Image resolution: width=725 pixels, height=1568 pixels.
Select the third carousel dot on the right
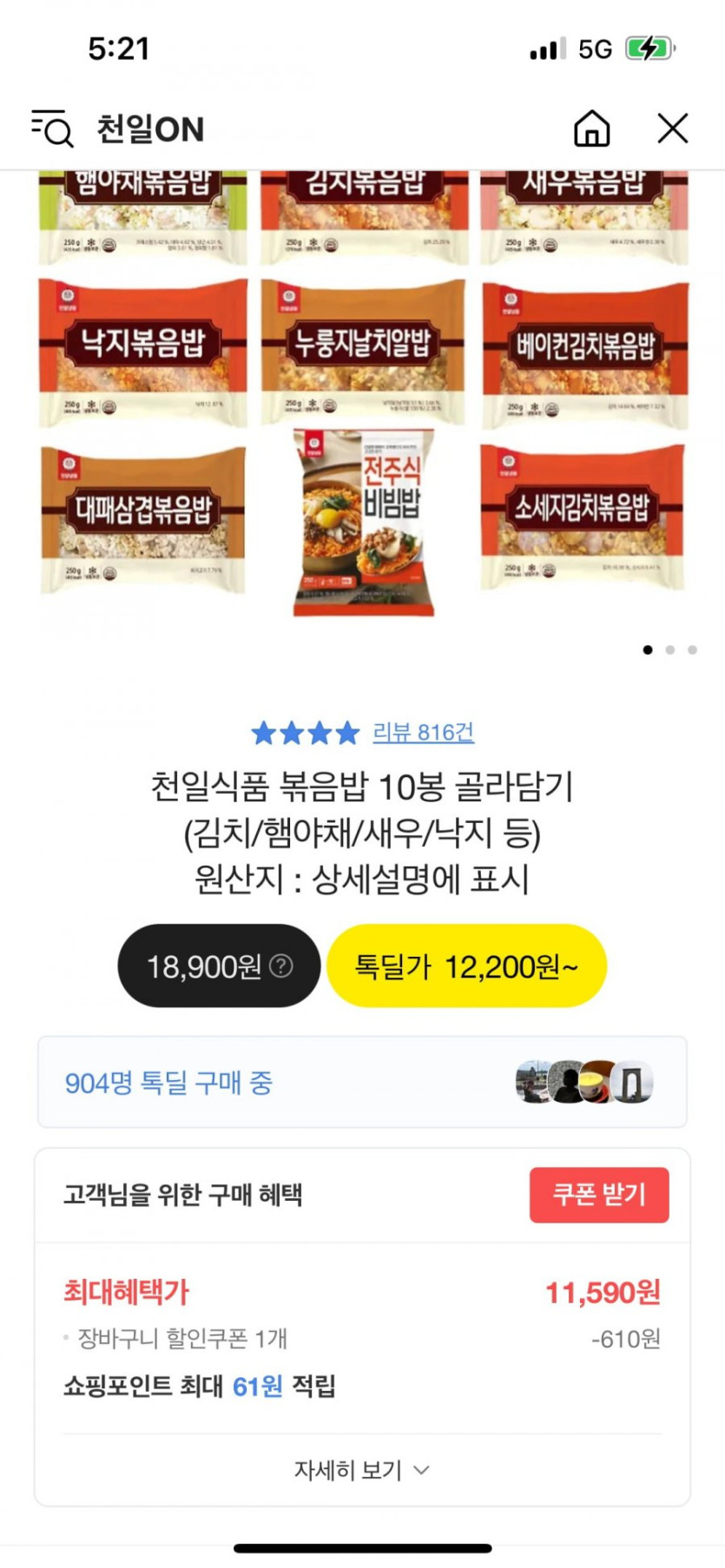tap(692, 649)
